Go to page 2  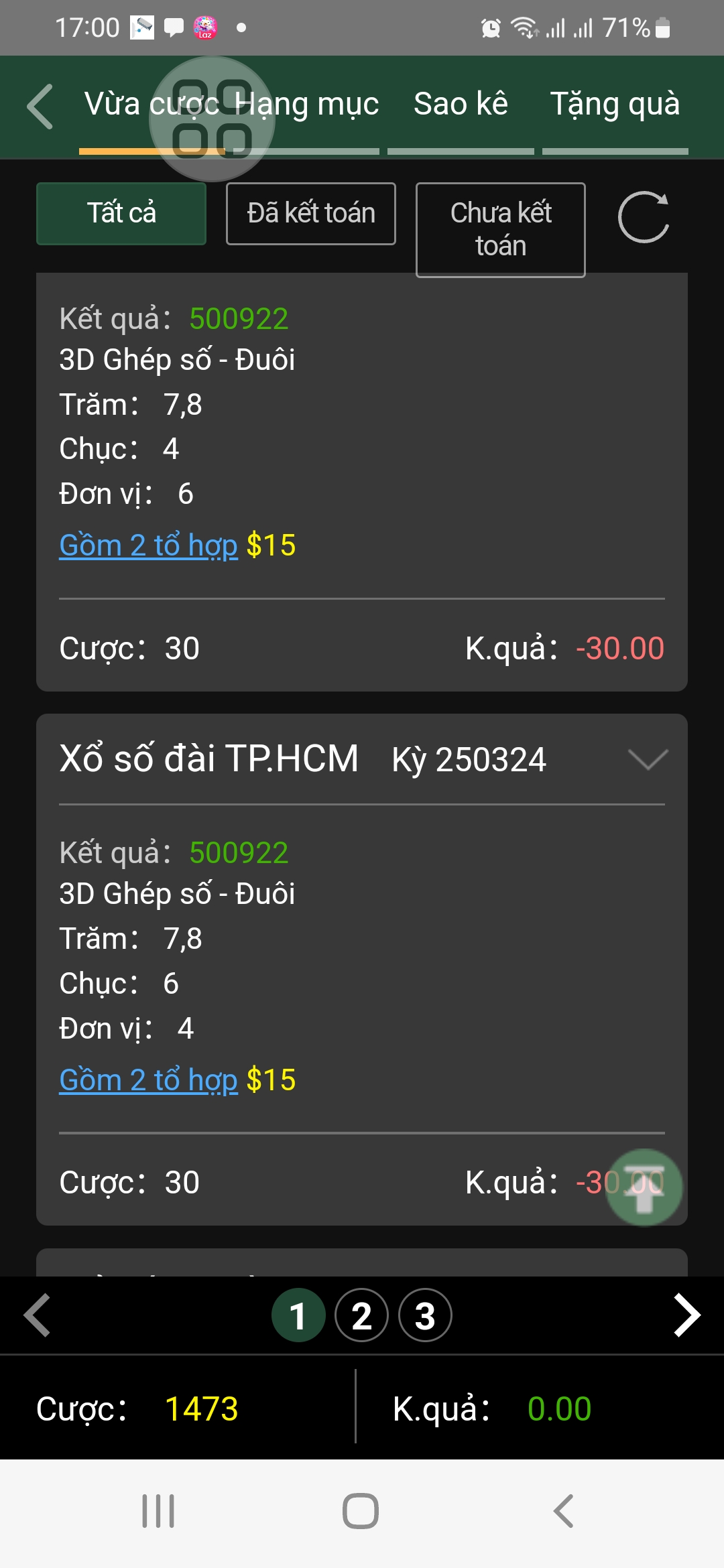pos(362,1315)
